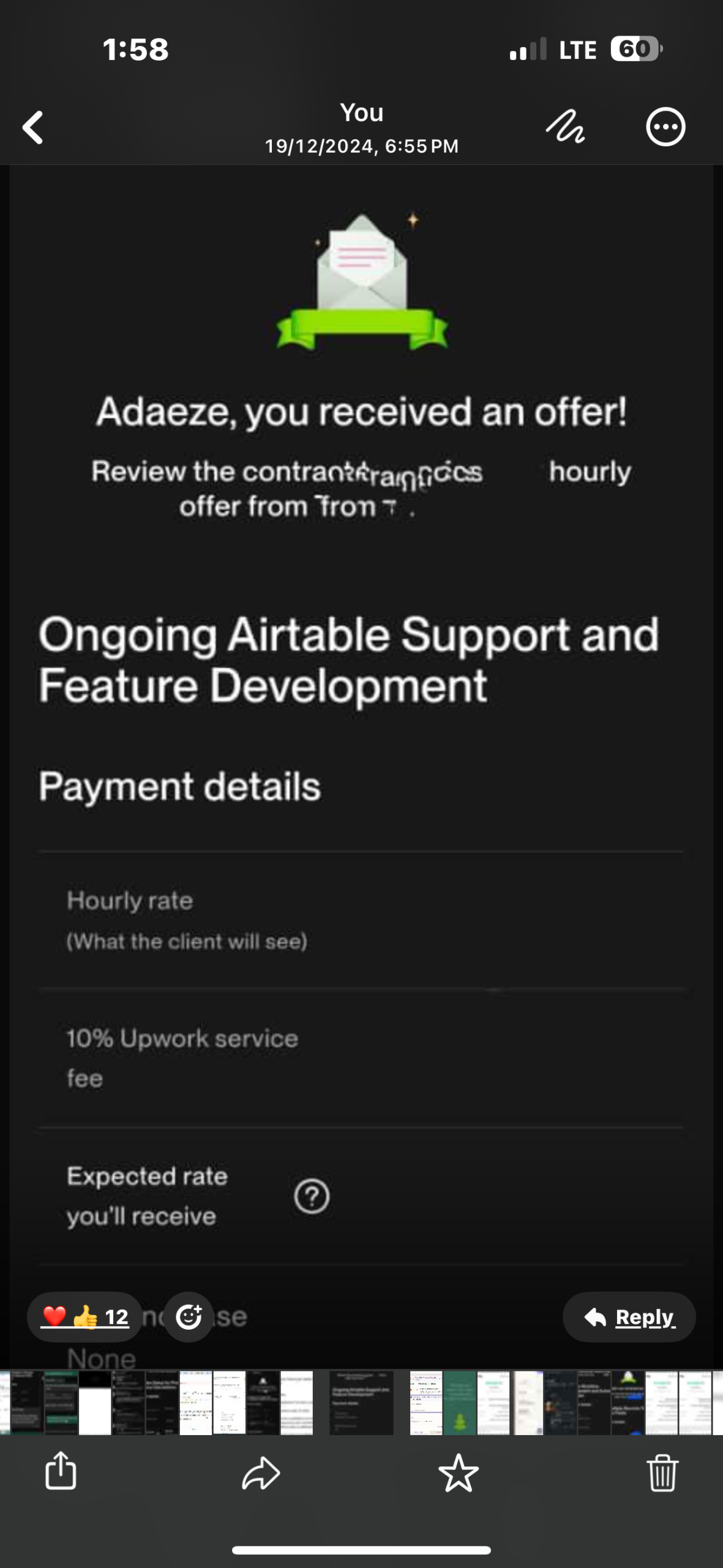The image size is (723, 1568).
Task: Open the green tree thumbnail in the strip
Action: tap(460, 1403)
